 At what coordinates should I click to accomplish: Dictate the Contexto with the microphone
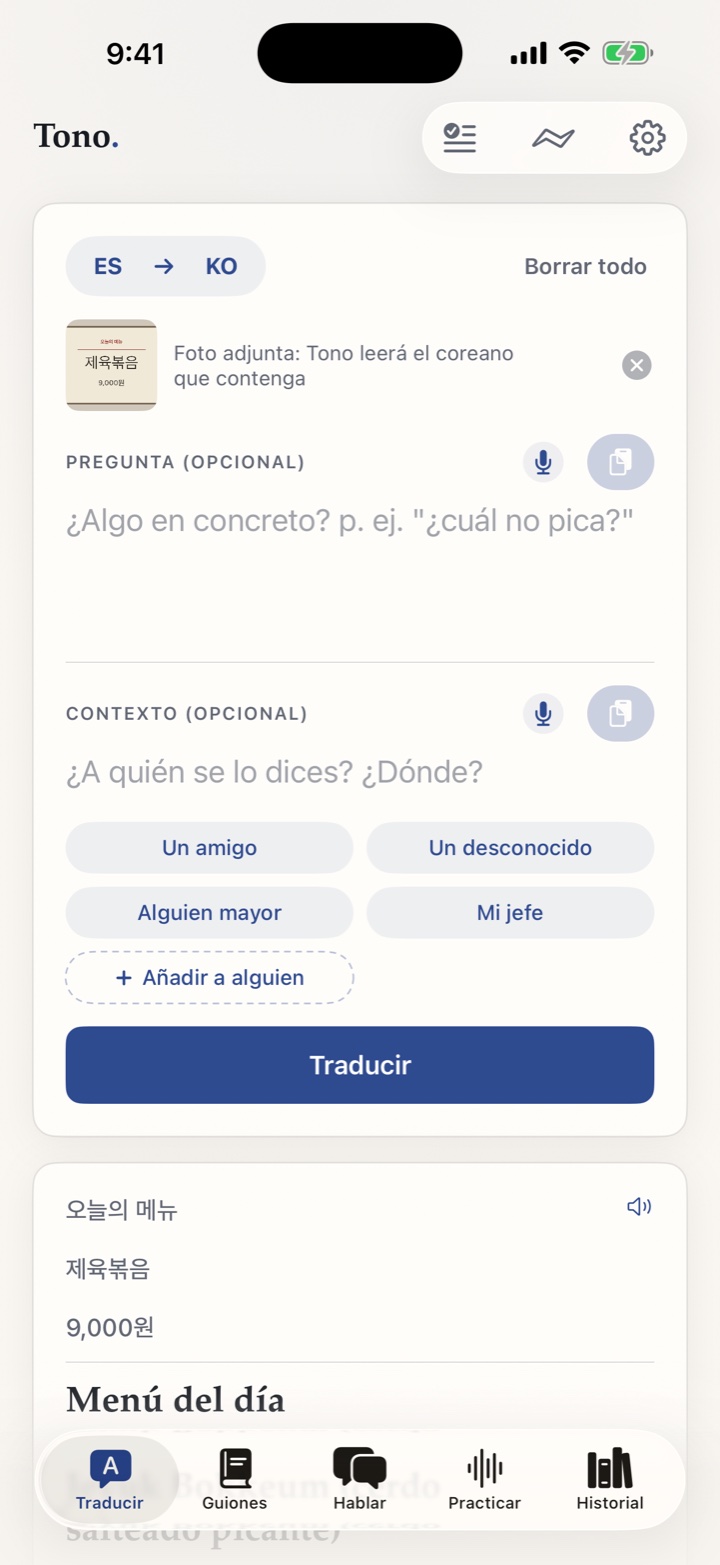[x=543, y=713]
